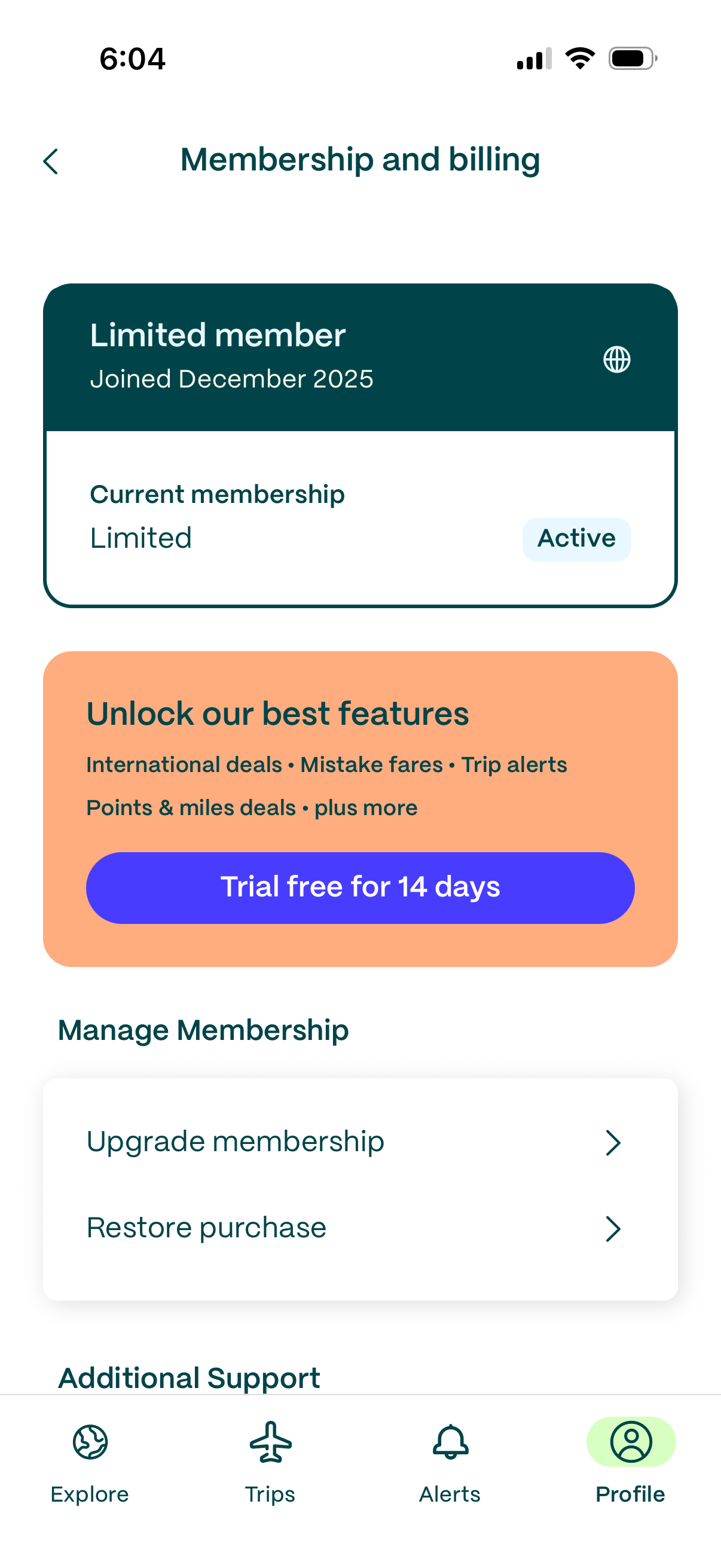
Task: Click the globe icon on the member card
Action: tap(618, 359)
